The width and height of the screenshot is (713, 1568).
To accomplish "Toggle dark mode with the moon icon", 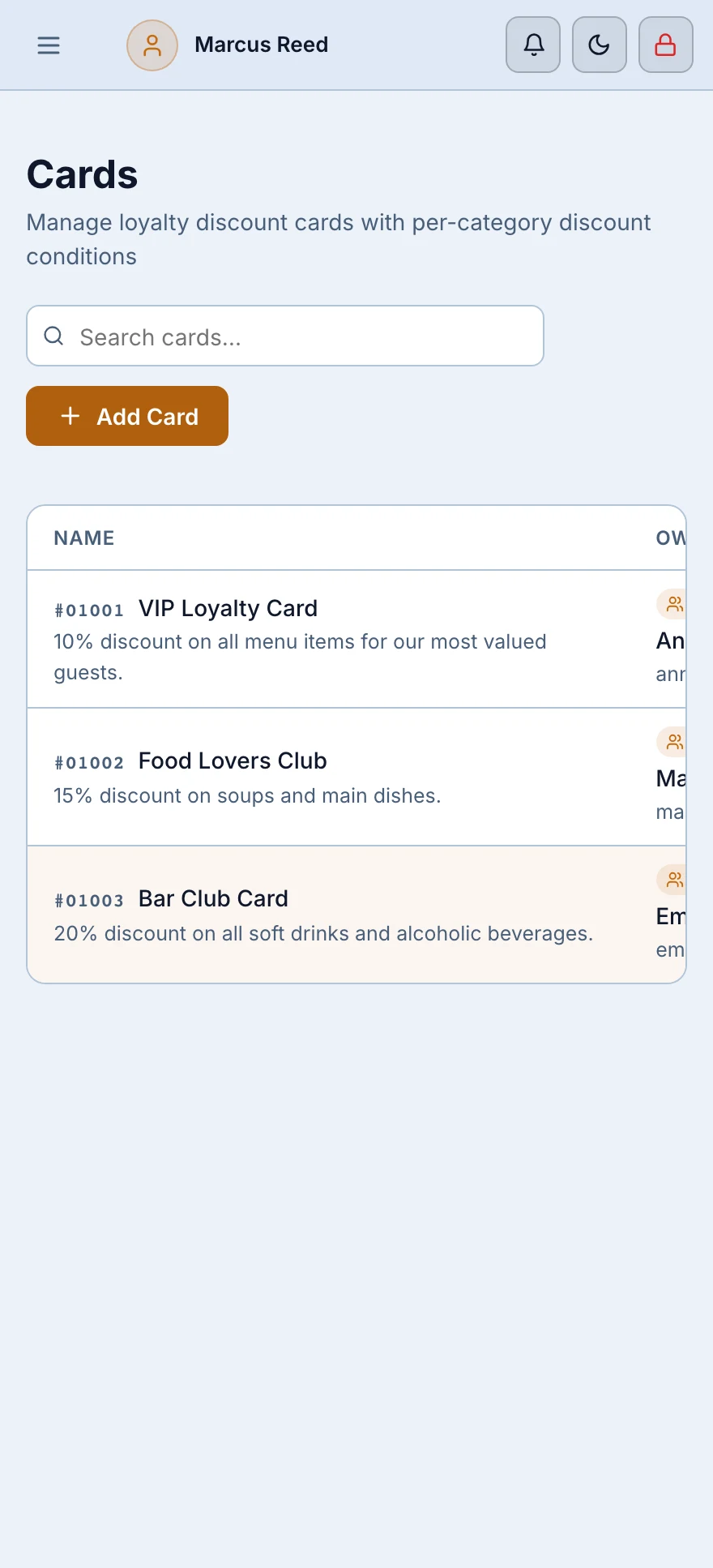I will coord(600,45).
